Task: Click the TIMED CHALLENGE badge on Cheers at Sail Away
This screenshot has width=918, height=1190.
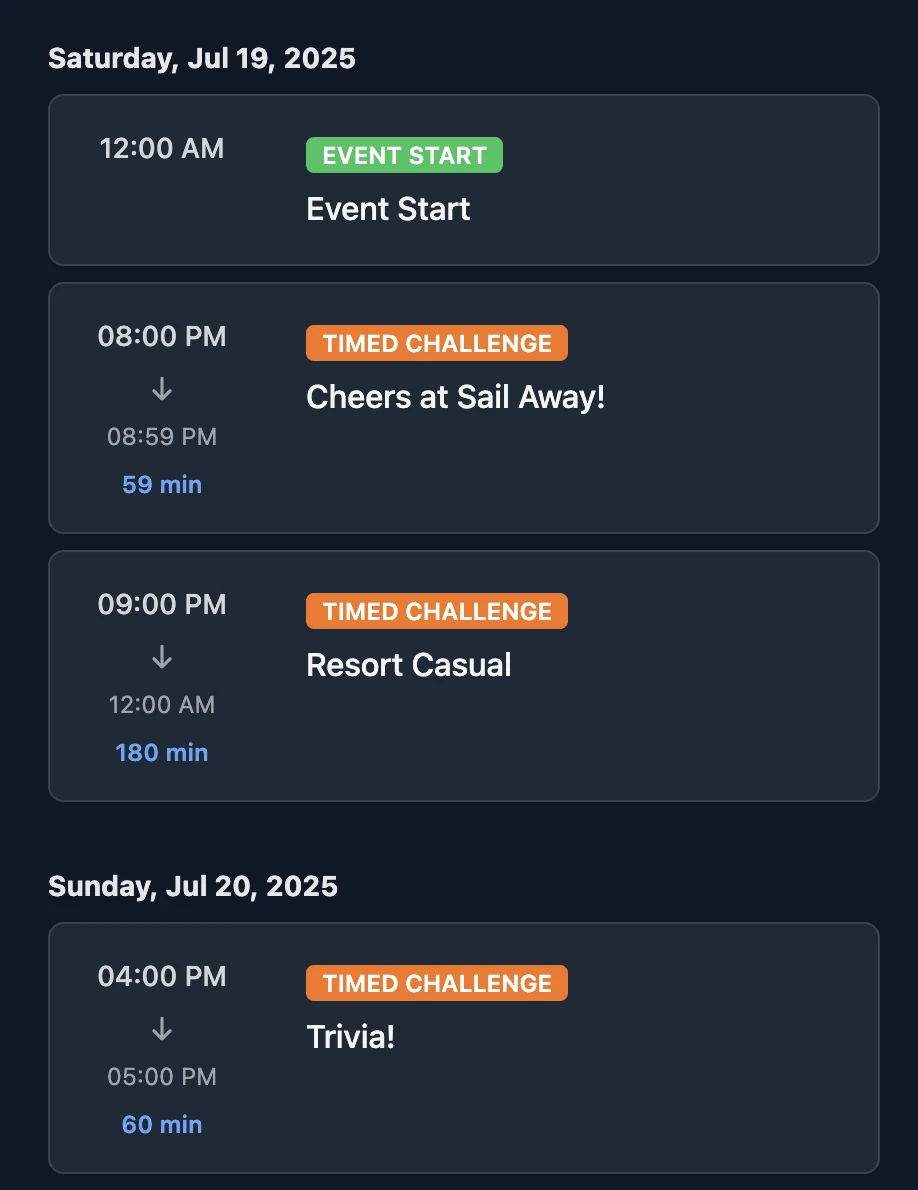Action: (437, 343)
